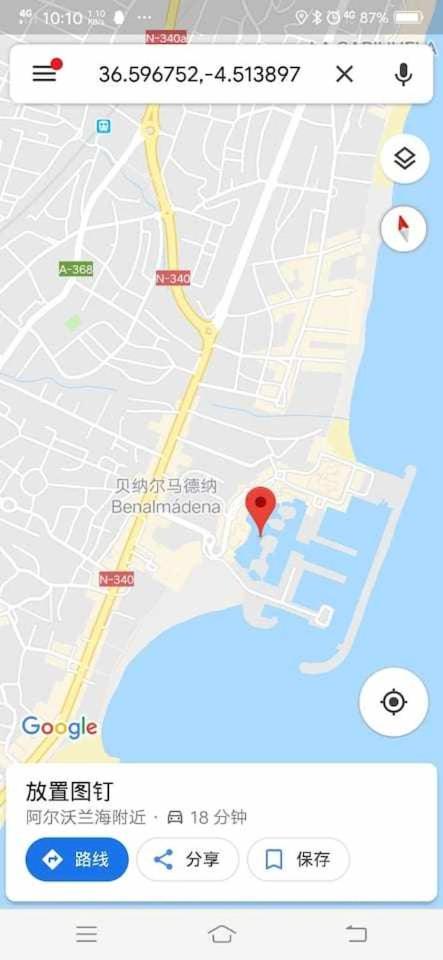
Task: Save the pin with 保存
Action: 299,860
